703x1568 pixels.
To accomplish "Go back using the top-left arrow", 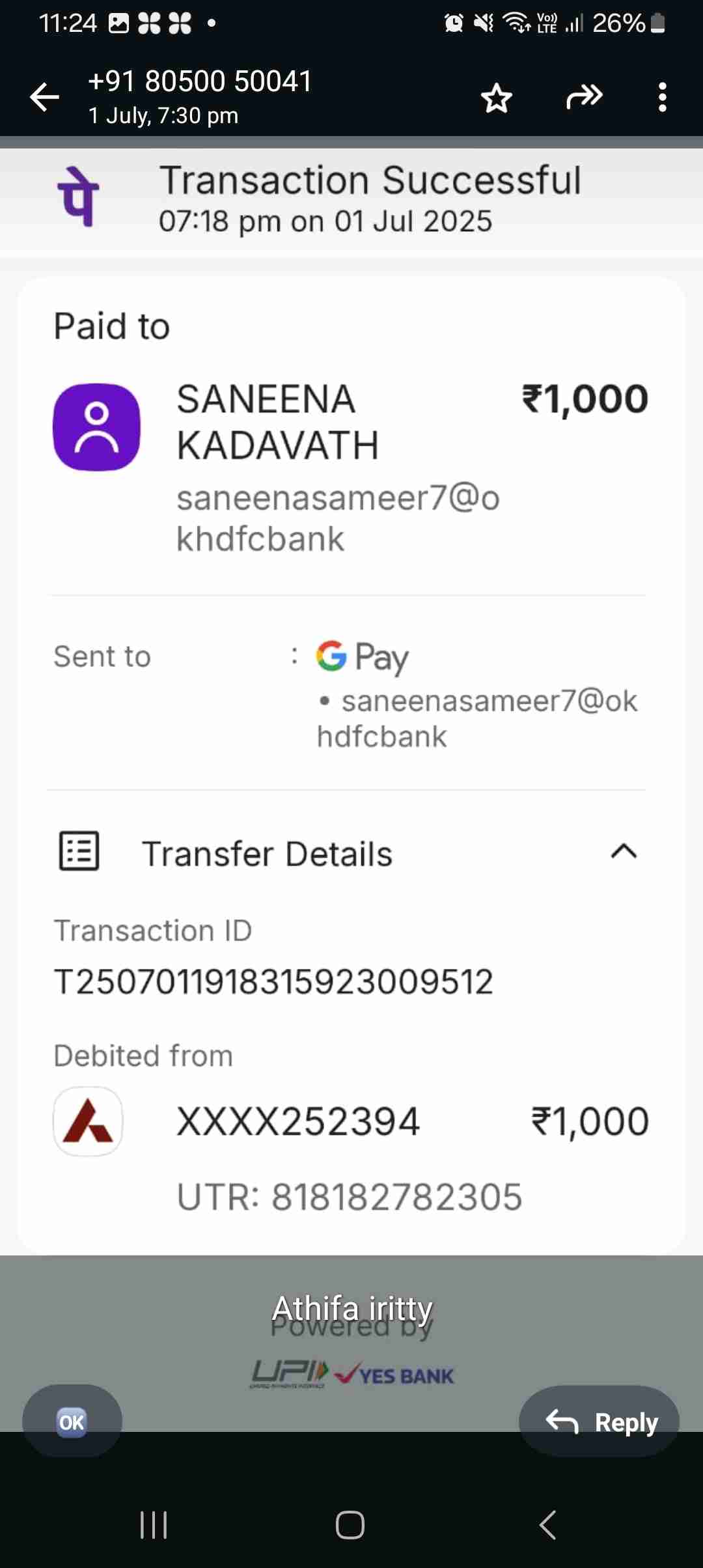I will (44, 98).
